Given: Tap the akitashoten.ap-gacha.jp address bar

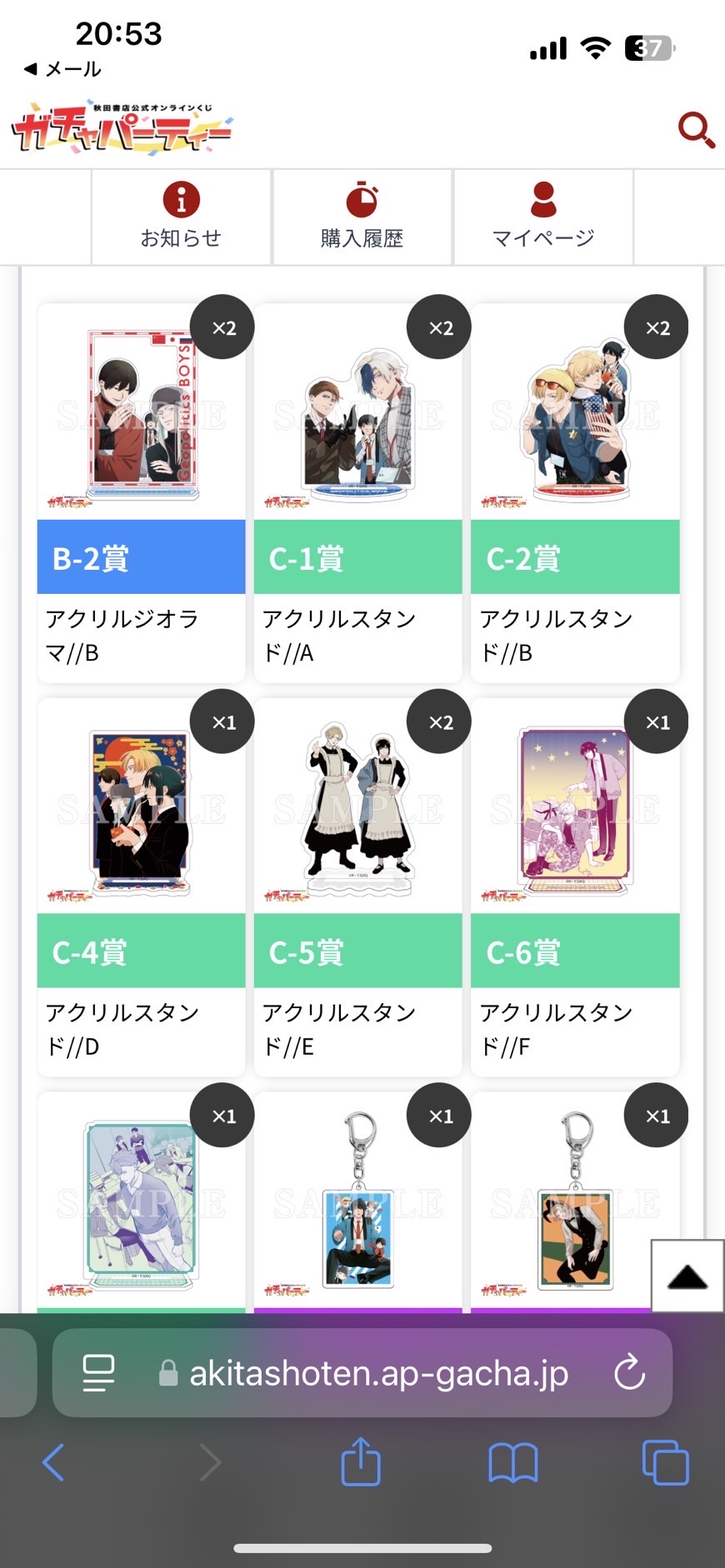Looking at the screenshot, I should pyautogui.click(x=379, y=1372).
